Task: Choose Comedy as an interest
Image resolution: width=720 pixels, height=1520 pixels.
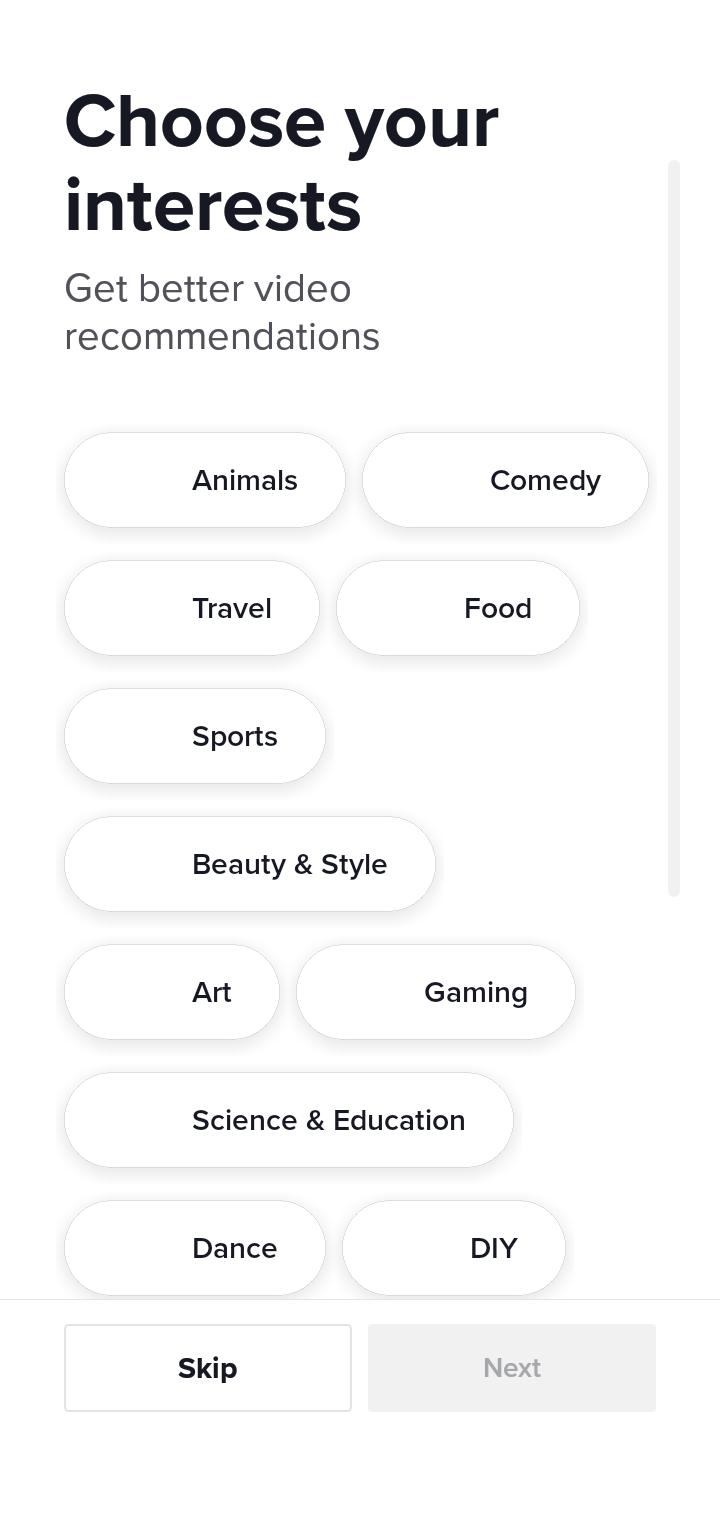Action: (x=505, y=480)
